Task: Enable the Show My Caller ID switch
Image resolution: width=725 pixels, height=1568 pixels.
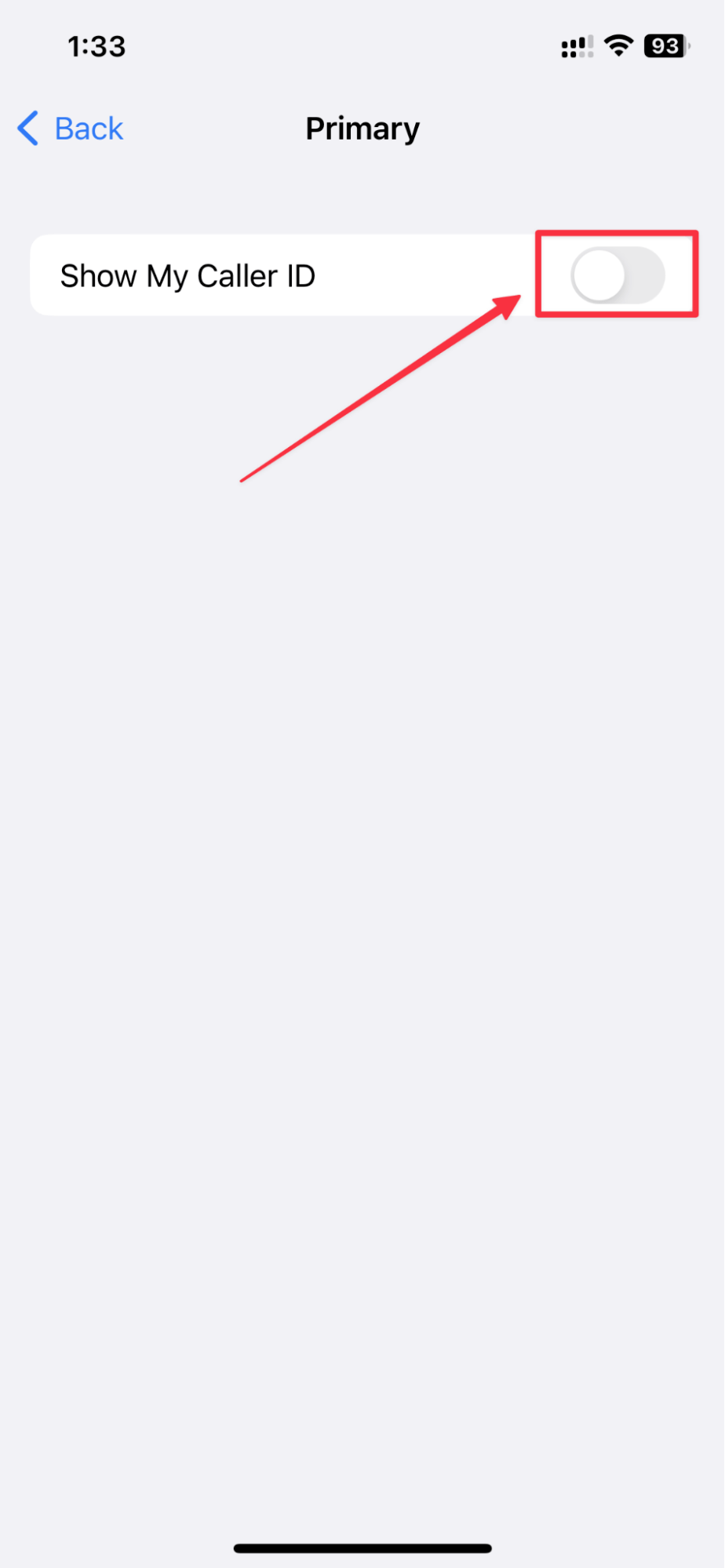Action: (618, 275)
